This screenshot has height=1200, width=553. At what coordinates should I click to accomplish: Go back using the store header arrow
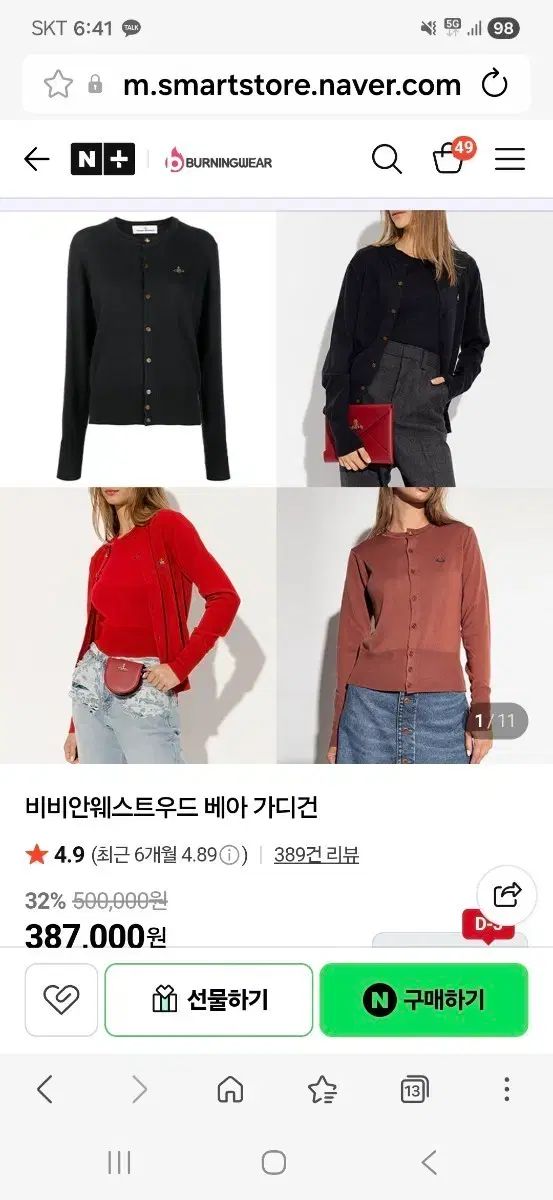37,159
